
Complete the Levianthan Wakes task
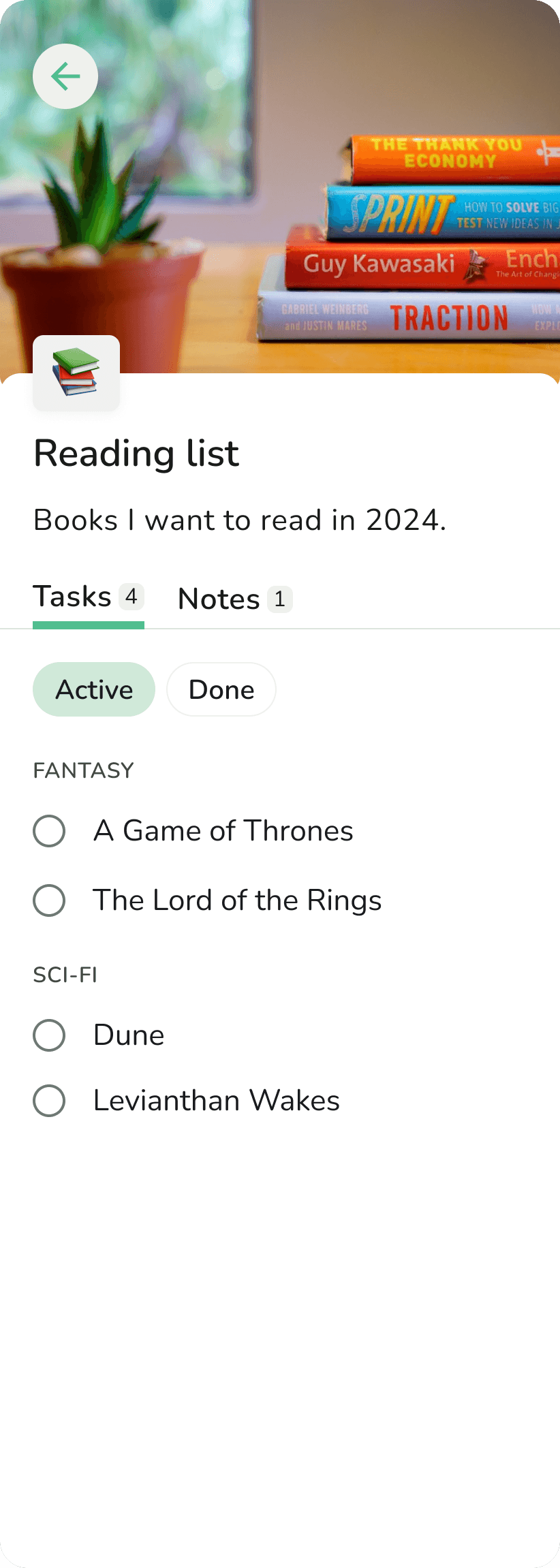pyautogui.click(x=48, y=1100)
